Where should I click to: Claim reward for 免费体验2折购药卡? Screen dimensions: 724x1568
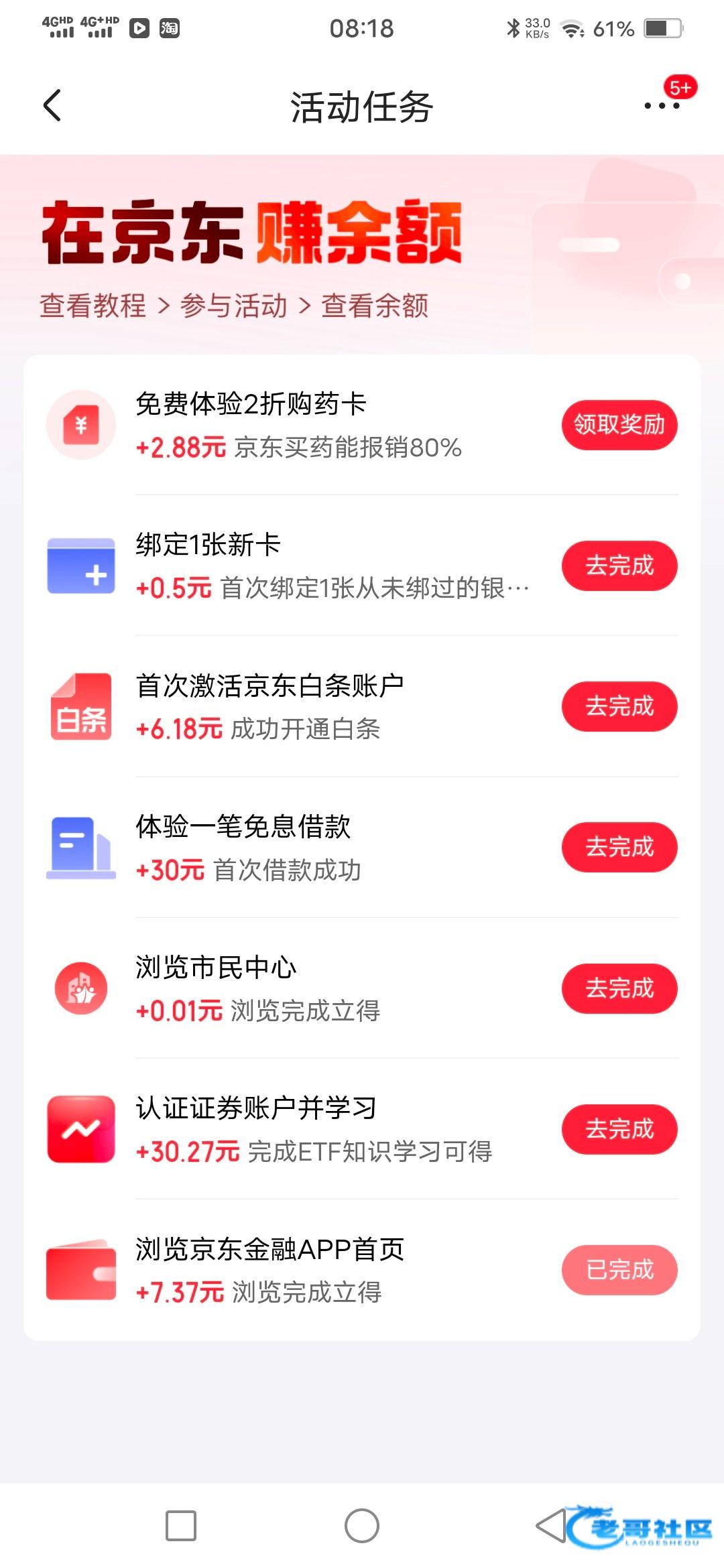(619, 425)
